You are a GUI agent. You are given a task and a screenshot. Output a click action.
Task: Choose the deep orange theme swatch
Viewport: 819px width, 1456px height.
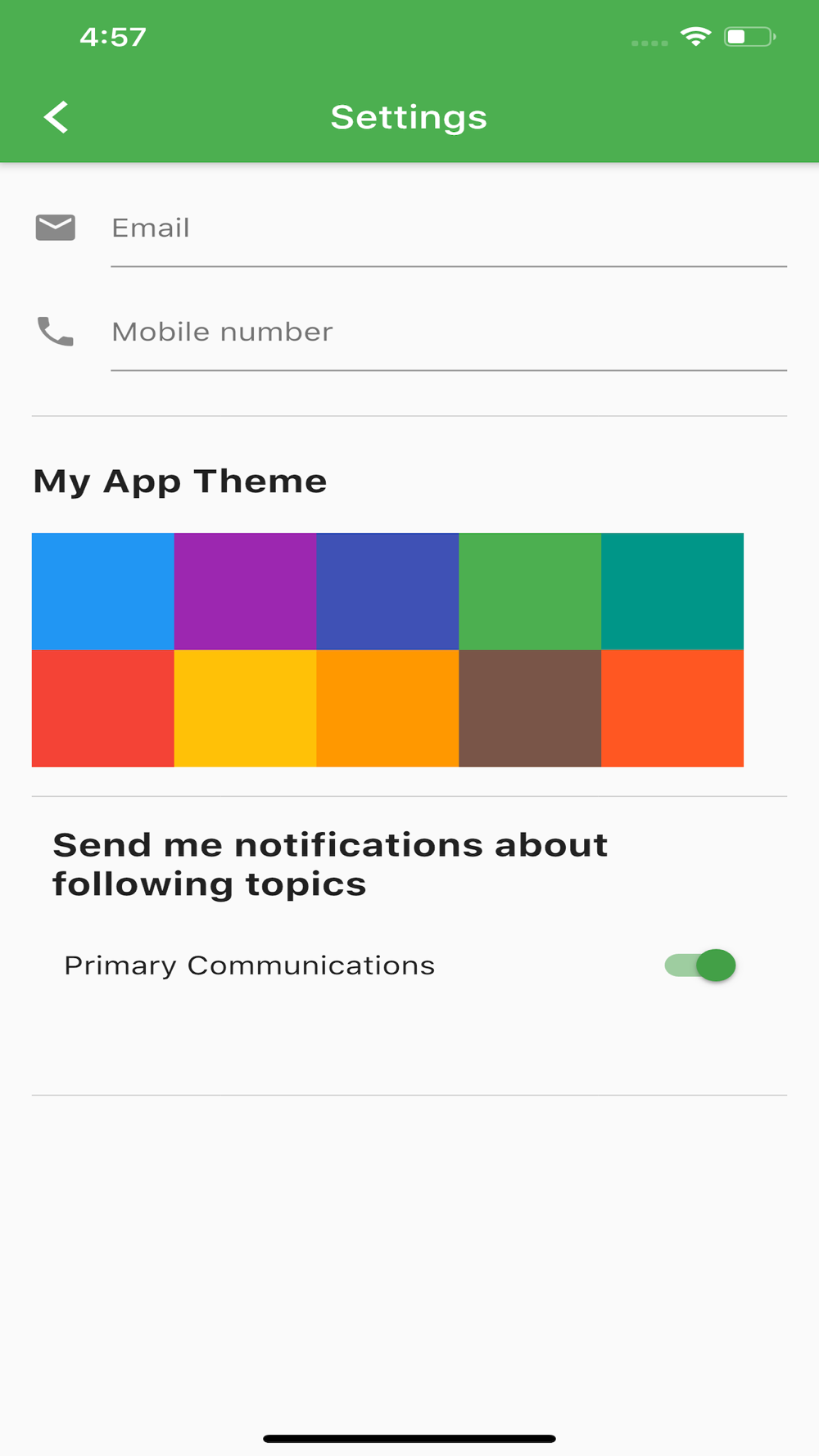672,708
